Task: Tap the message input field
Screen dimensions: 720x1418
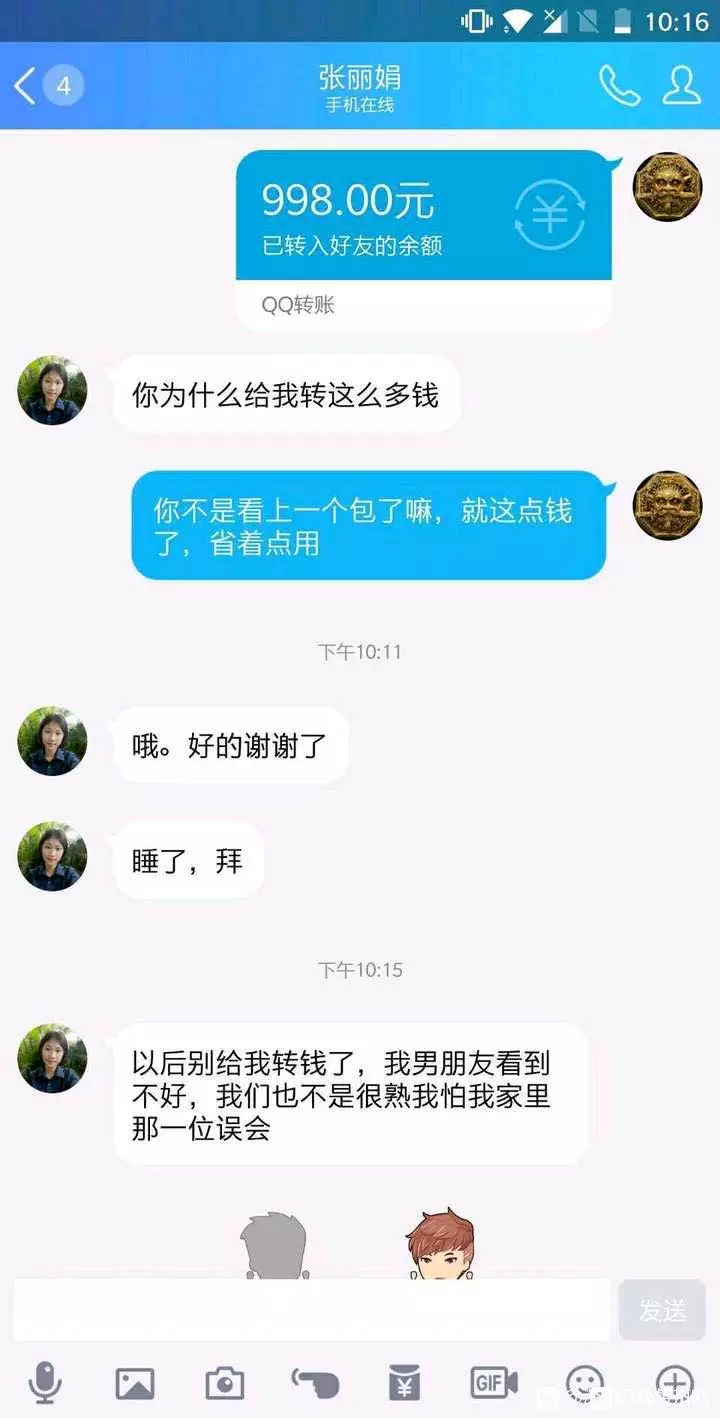Action: [312, 1310]
